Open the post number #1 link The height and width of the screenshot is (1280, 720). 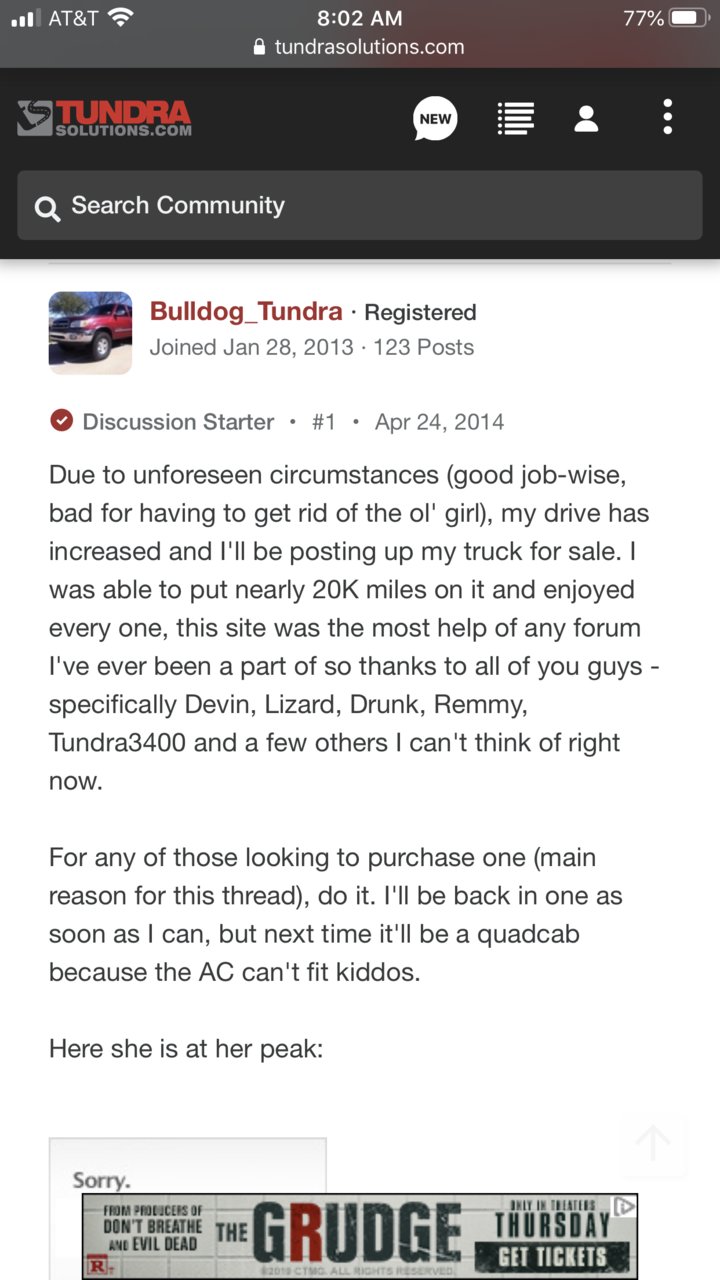click(x=323, y=422)
